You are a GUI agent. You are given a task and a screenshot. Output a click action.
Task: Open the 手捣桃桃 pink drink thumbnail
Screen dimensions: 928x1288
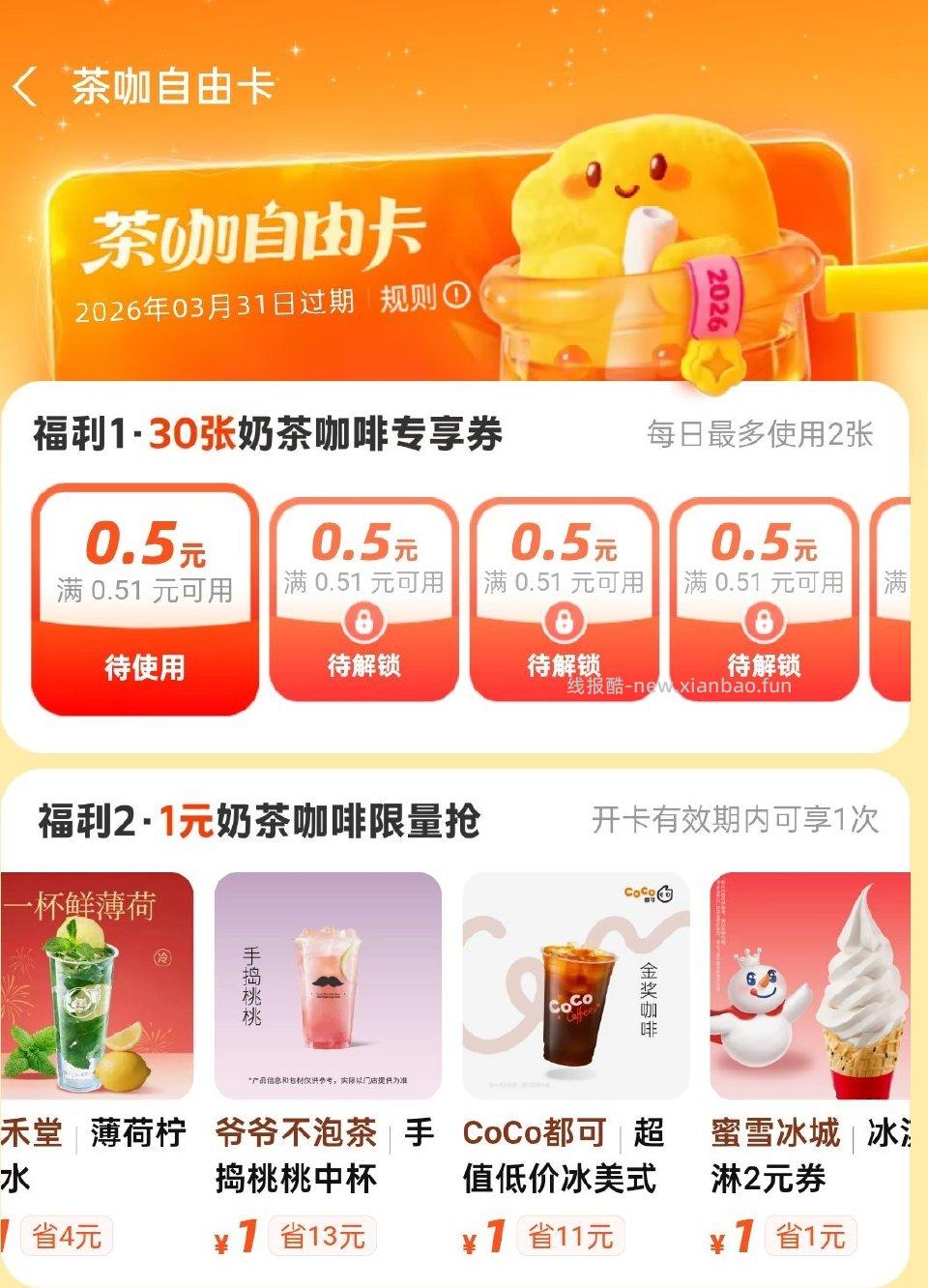[x=329, y=986]
